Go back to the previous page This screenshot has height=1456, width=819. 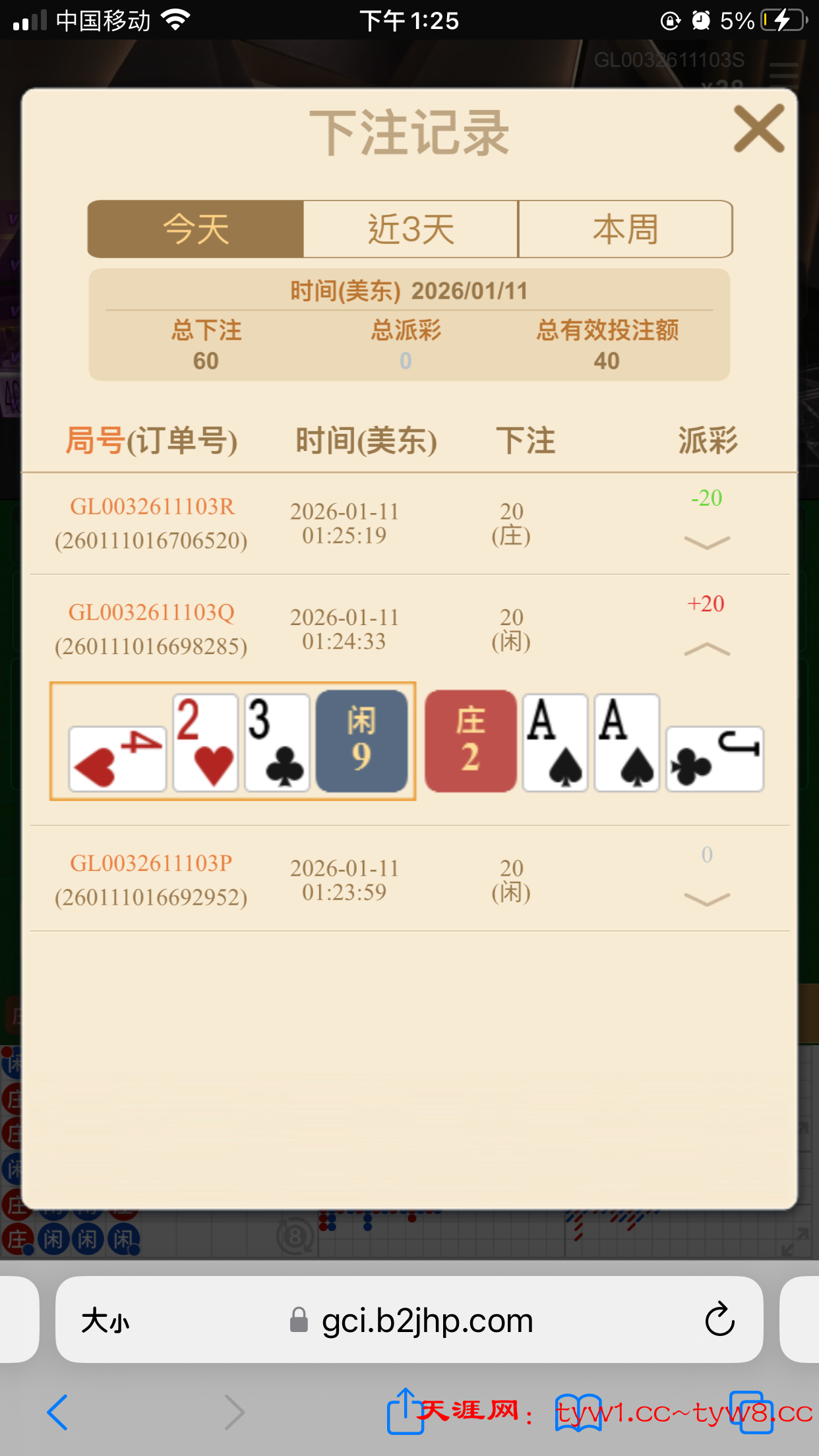point(58,1412)
